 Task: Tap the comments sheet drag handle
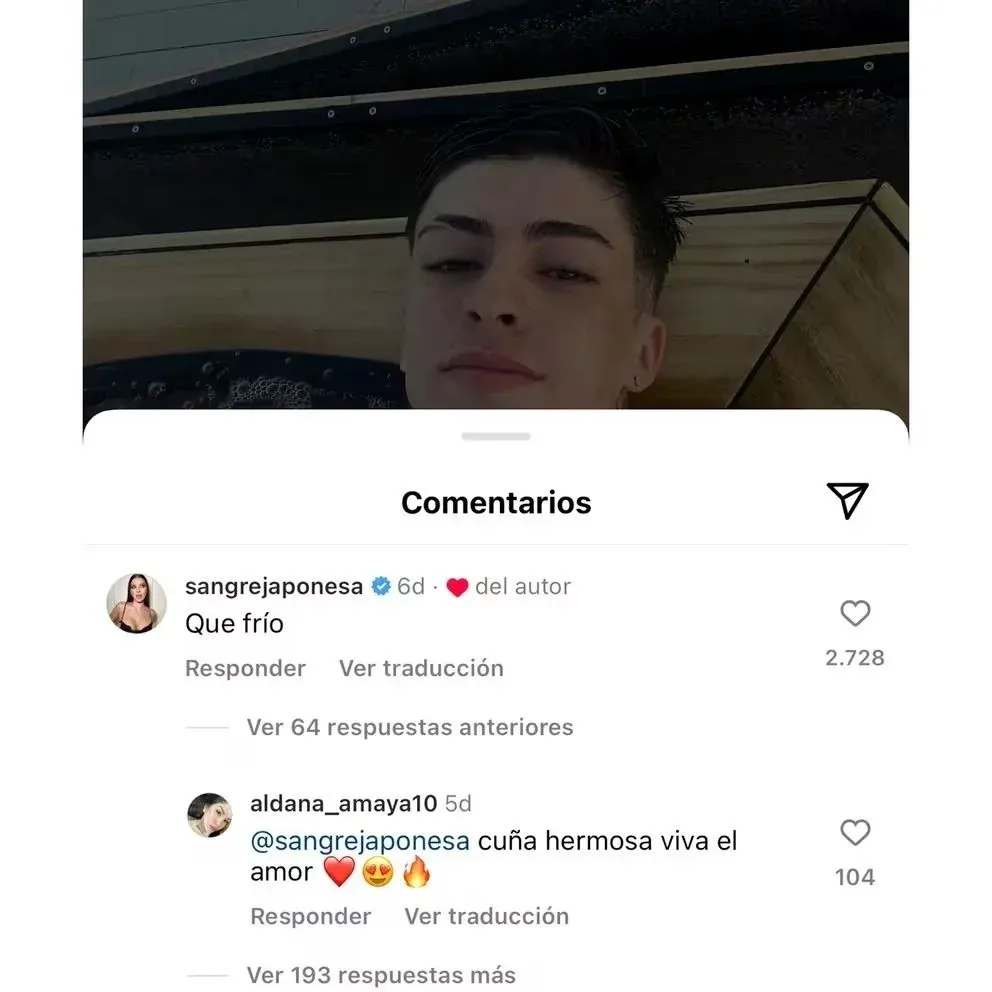[x=496, y=437]
